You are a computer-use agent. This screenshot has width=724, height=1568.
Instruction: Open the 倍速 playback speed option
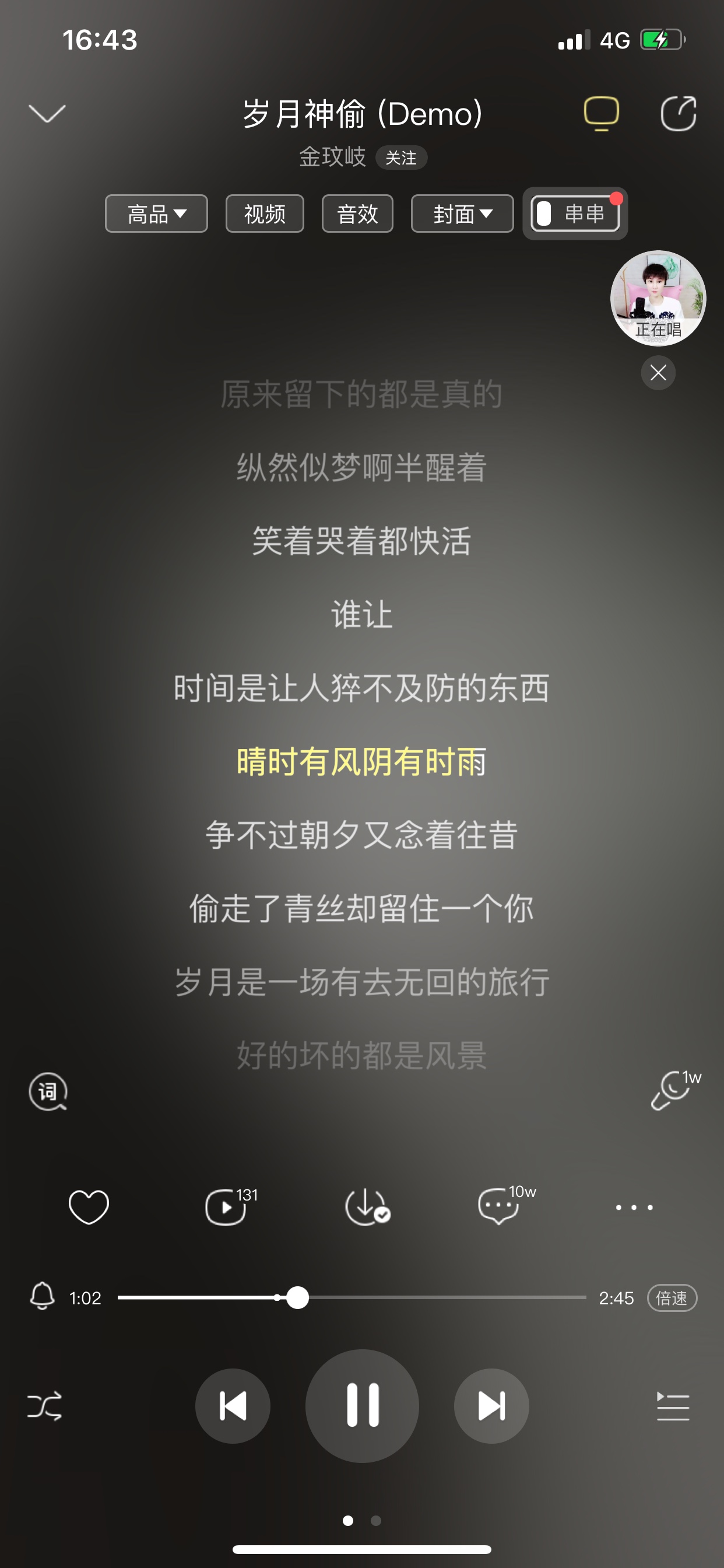[672, 1298]
